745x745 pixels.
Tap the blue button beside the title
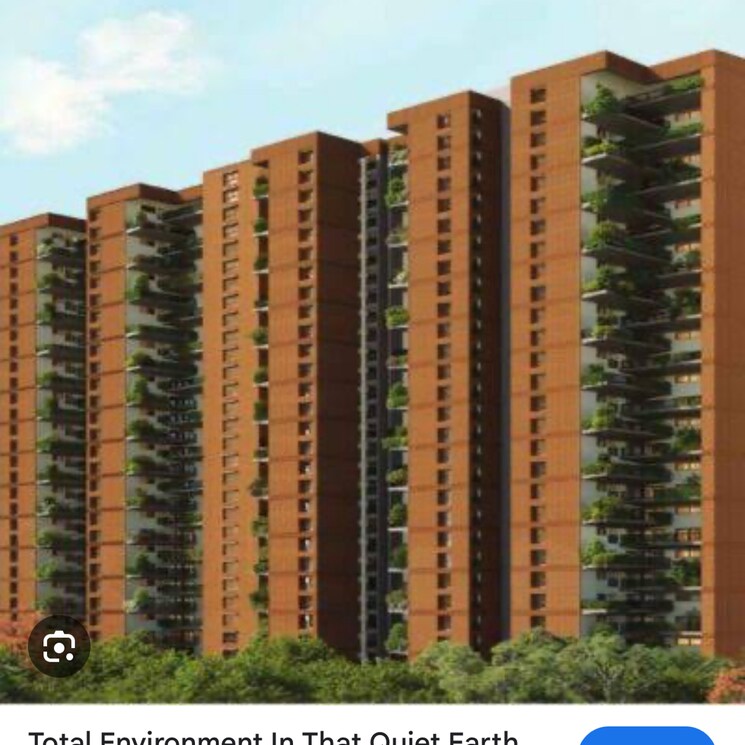tap(647, 737)
